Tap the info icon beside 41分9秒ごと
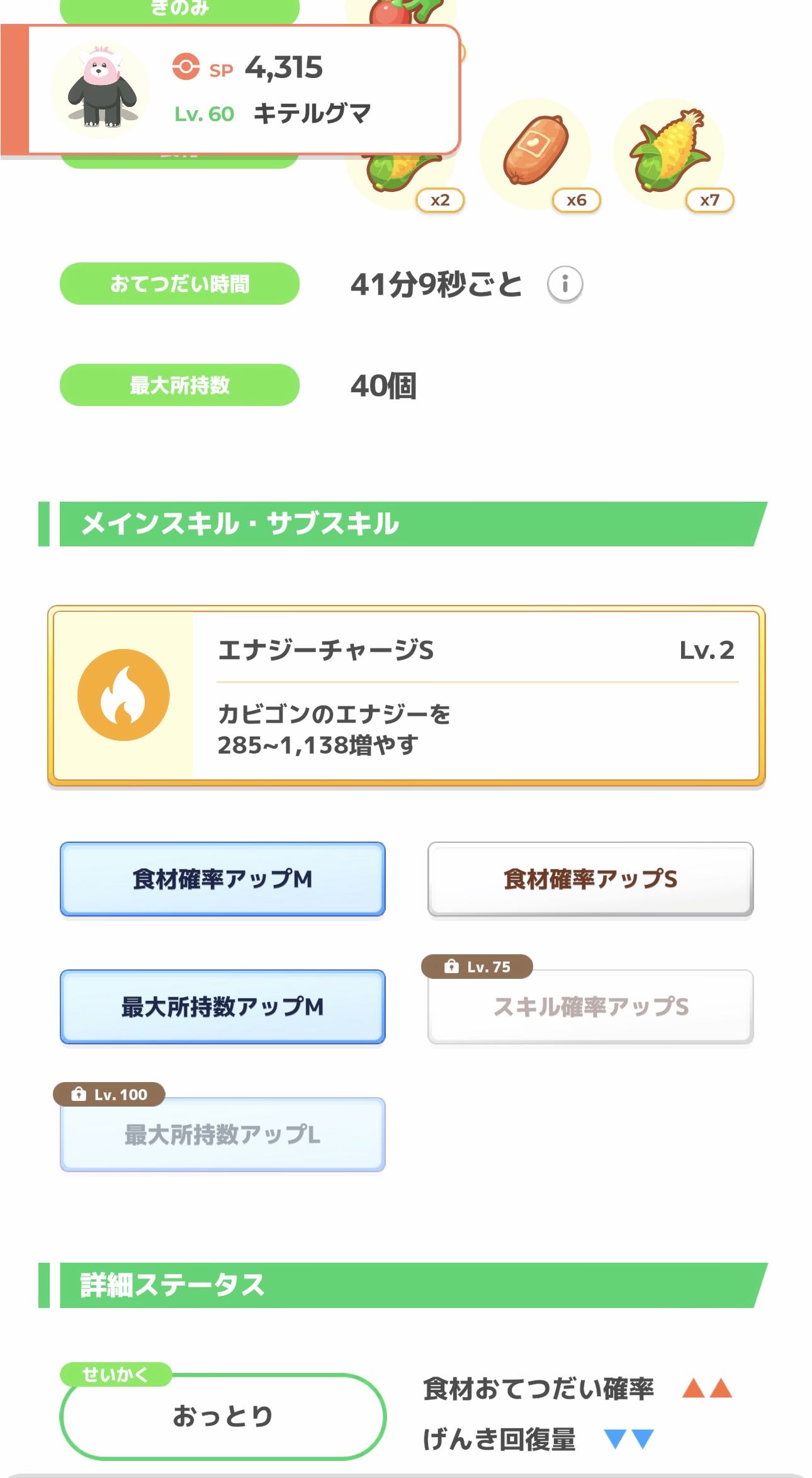 pyautogui.click(x=565, y=284)
